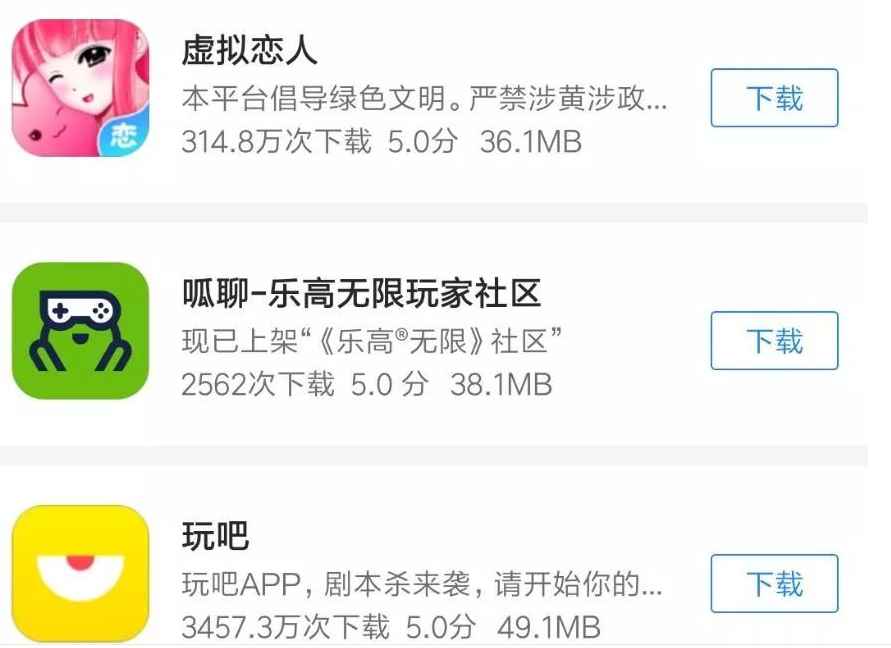This screenshot has height=648, width=891.
Task: View the 玩吧 app listing
Action: (x=216, y=537)
